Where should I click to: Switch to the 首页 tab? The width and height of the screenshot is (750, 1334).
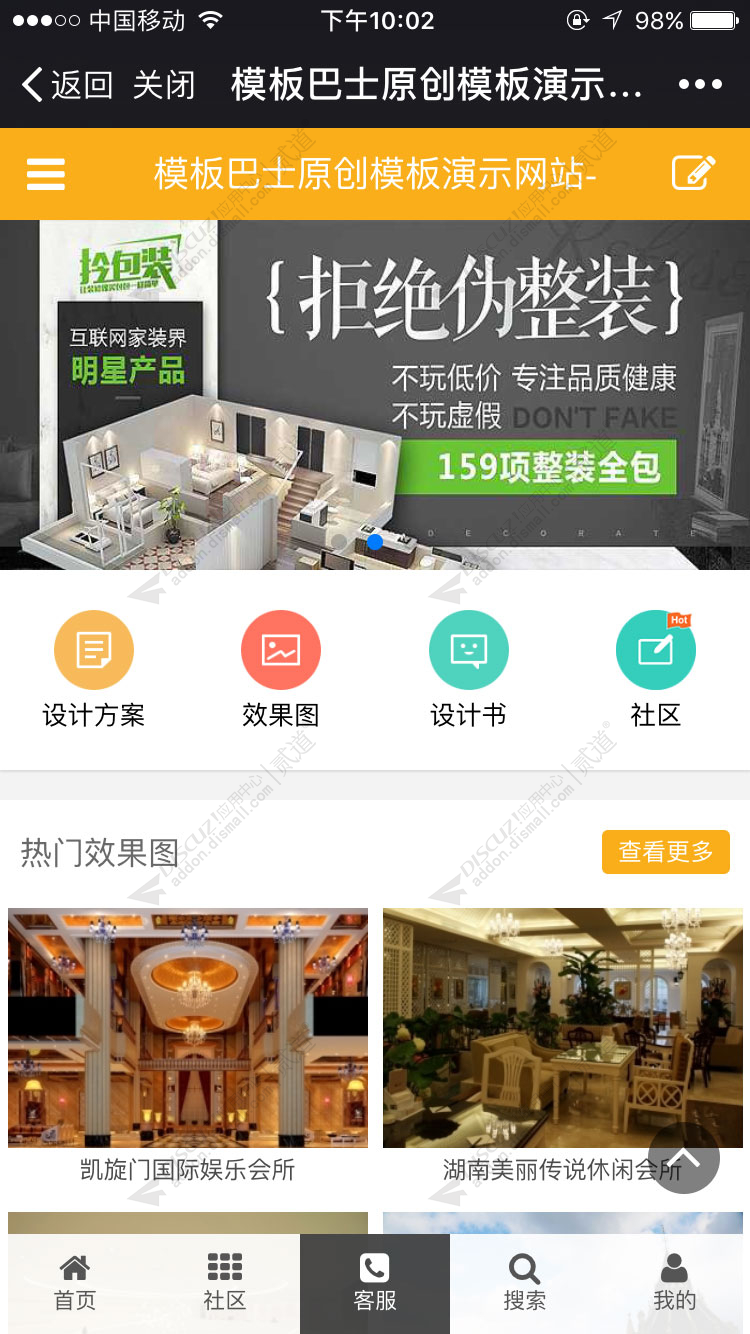point(75,1283)
